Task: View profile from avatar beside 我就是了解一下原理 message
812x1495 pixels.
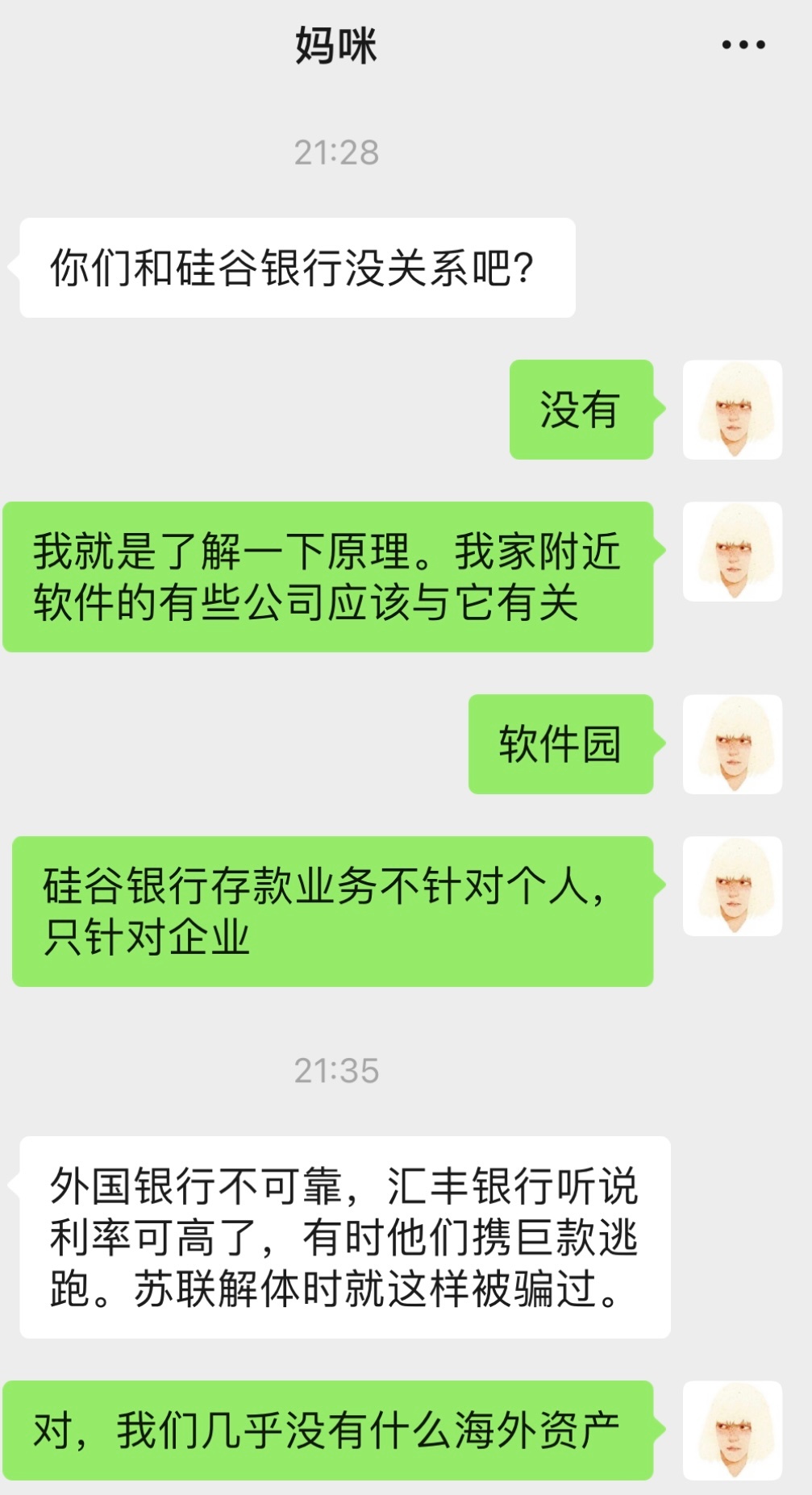Action: coord(732,552)
